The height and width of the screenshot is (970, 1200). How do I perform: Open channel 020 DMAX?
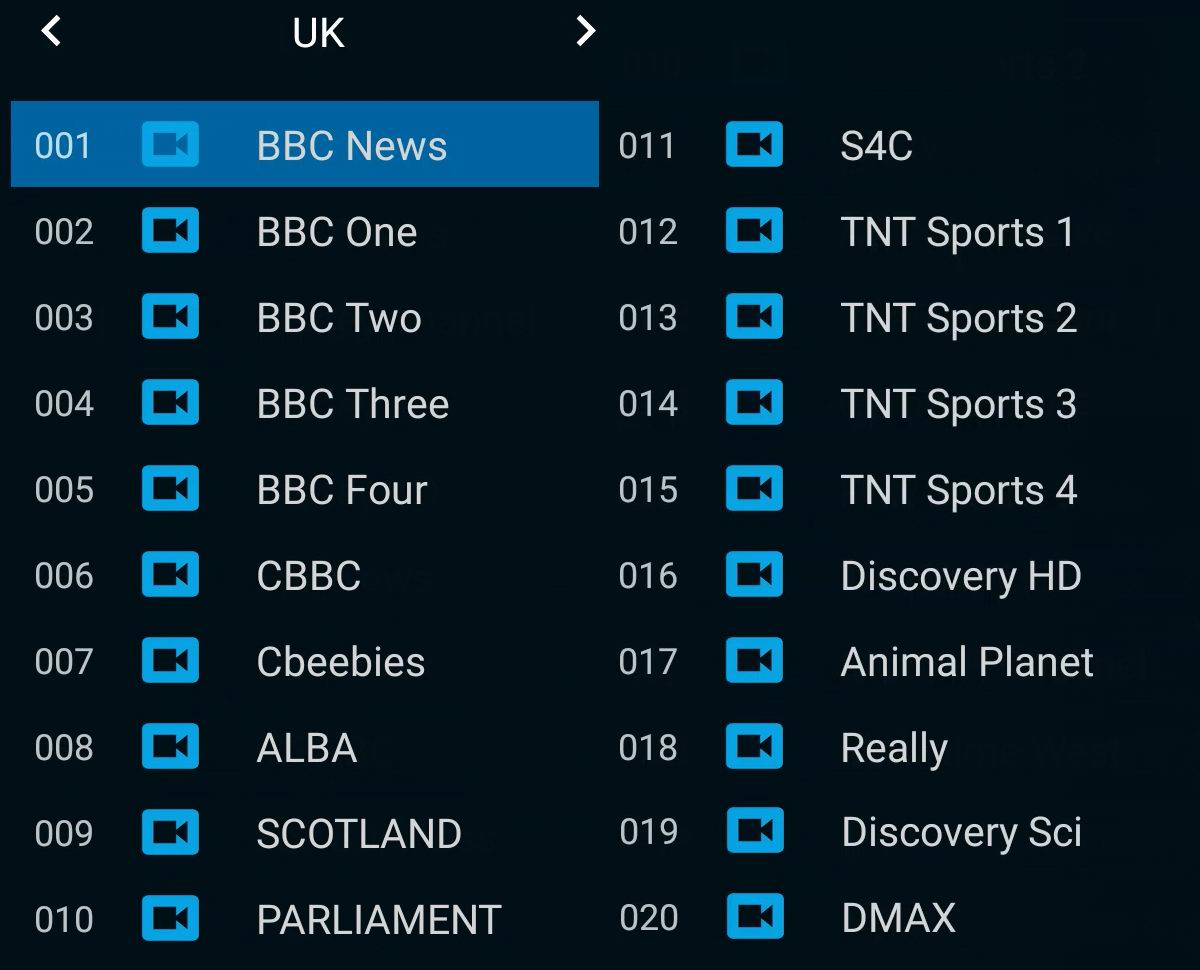(898, 918)
